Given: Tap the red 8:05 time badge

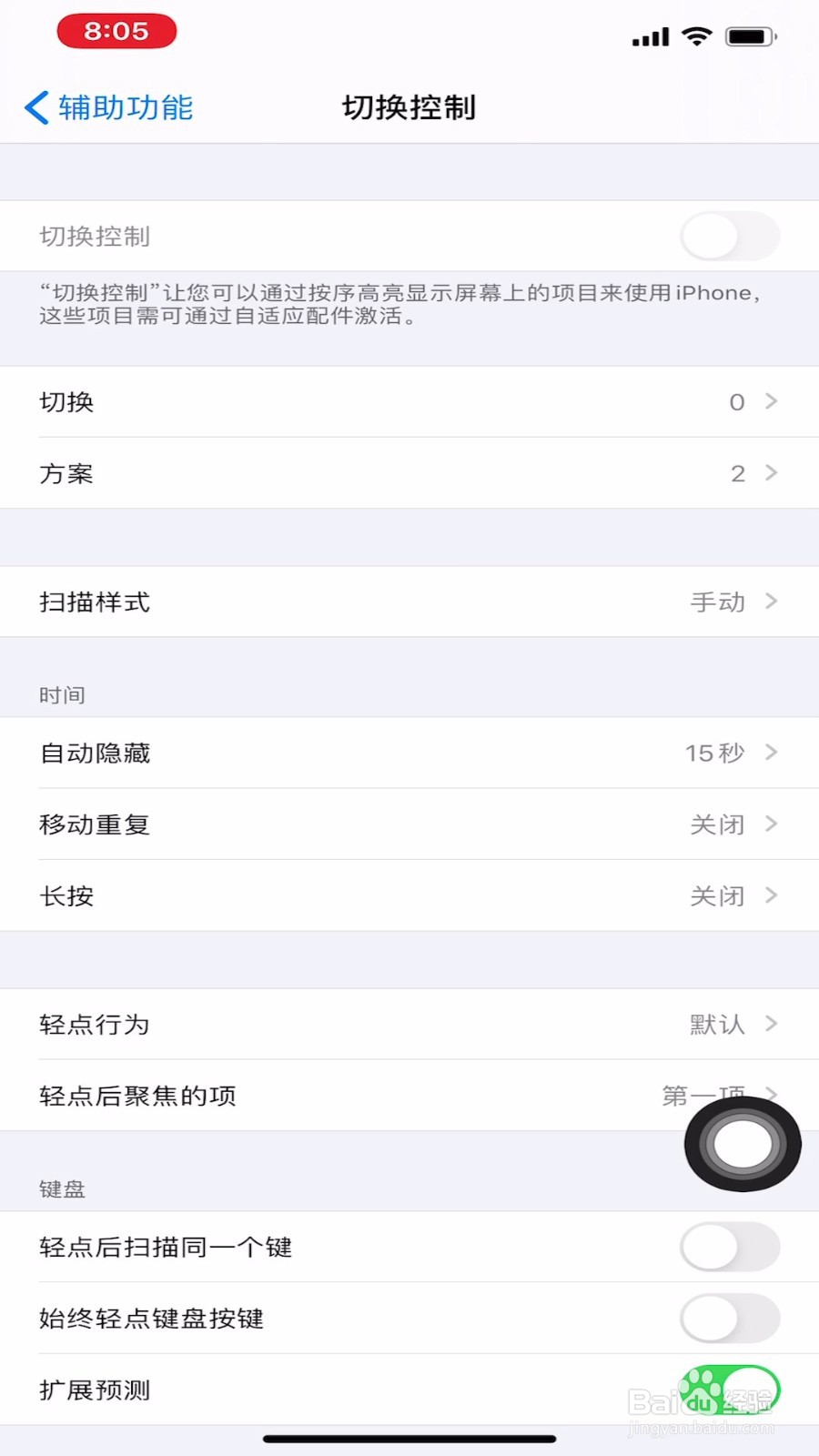Looking at the screenshot, I should tap(116, 31).
